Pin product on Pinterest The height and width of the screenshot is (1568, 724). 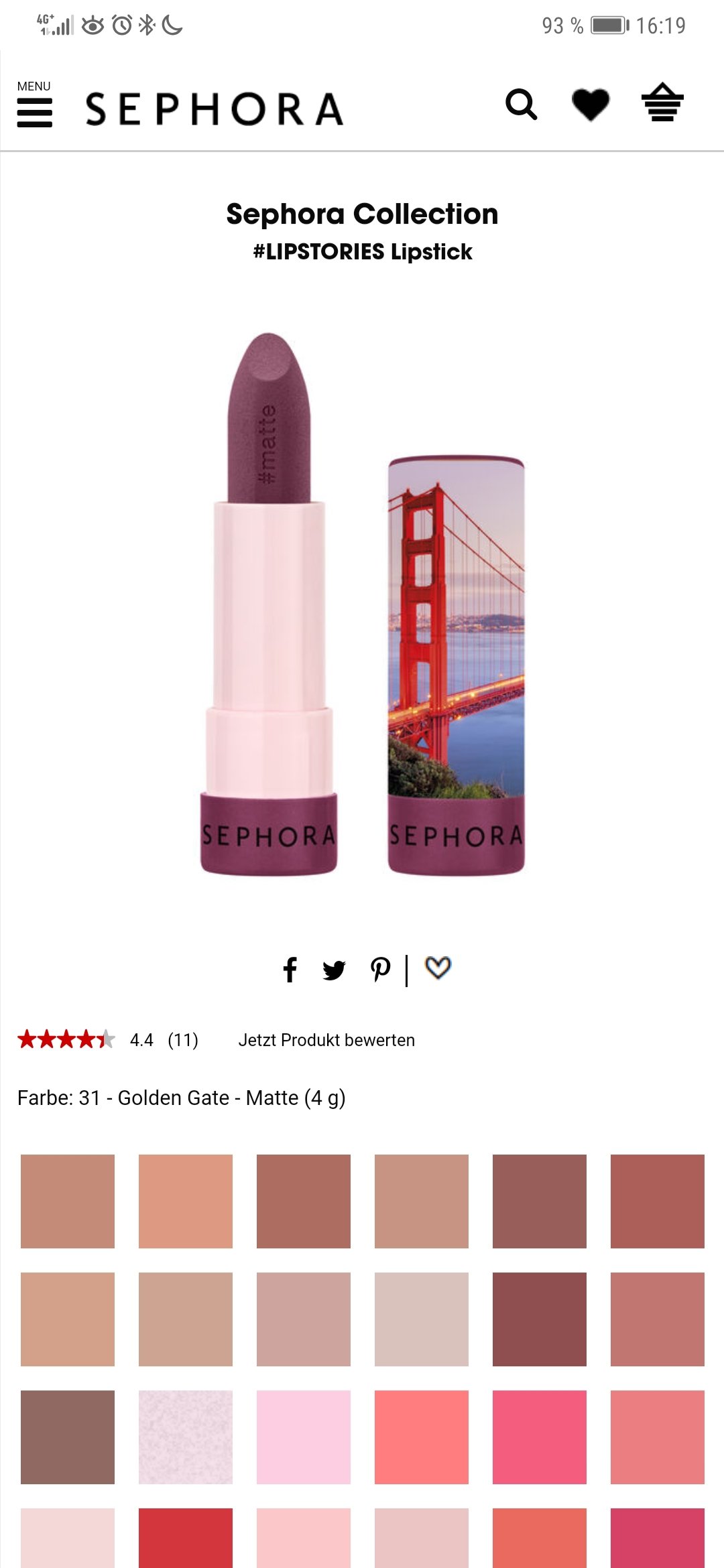tap(380, 970)
